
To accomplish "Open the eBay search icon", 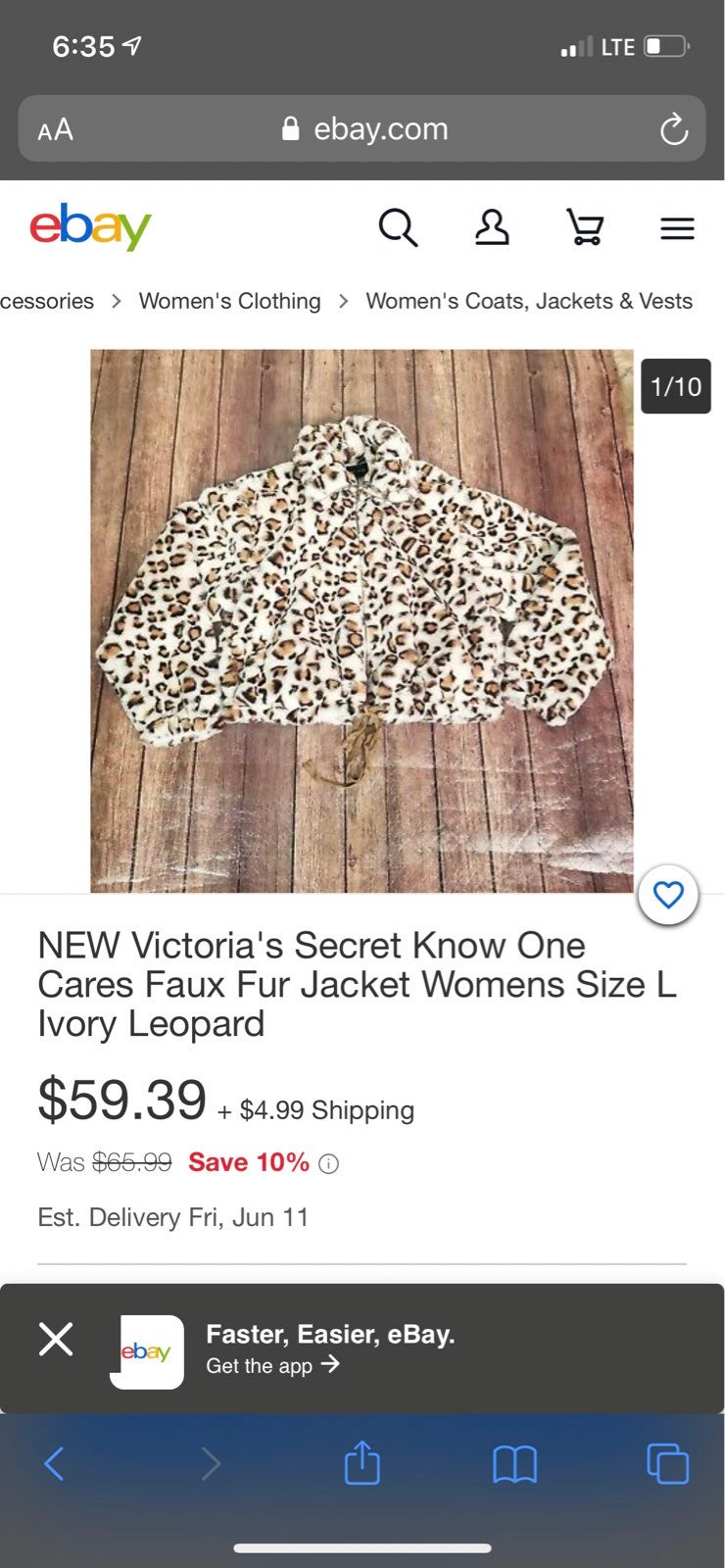I will click(398, 228).
